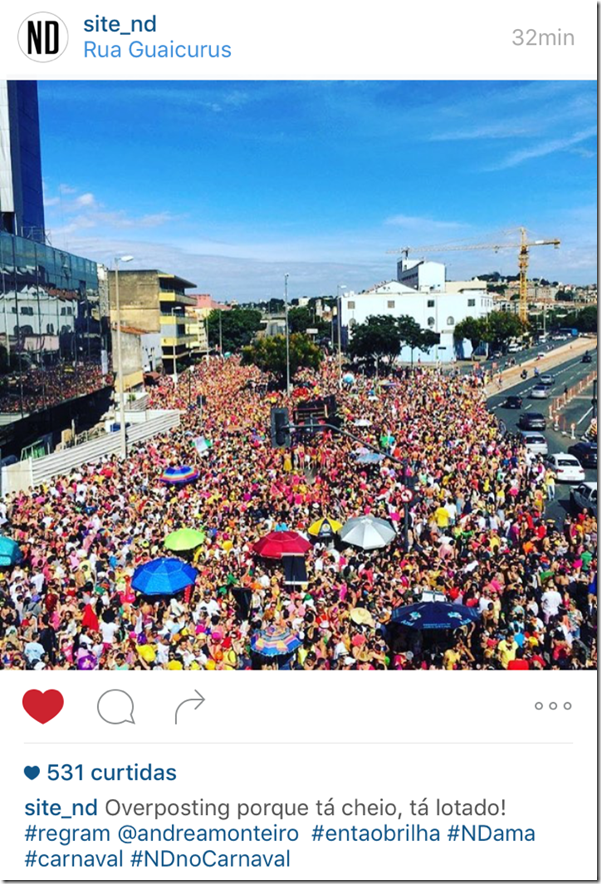Open the #regram hashtag
The height and width of the screenshot is (884, 601).
(62, 833)
